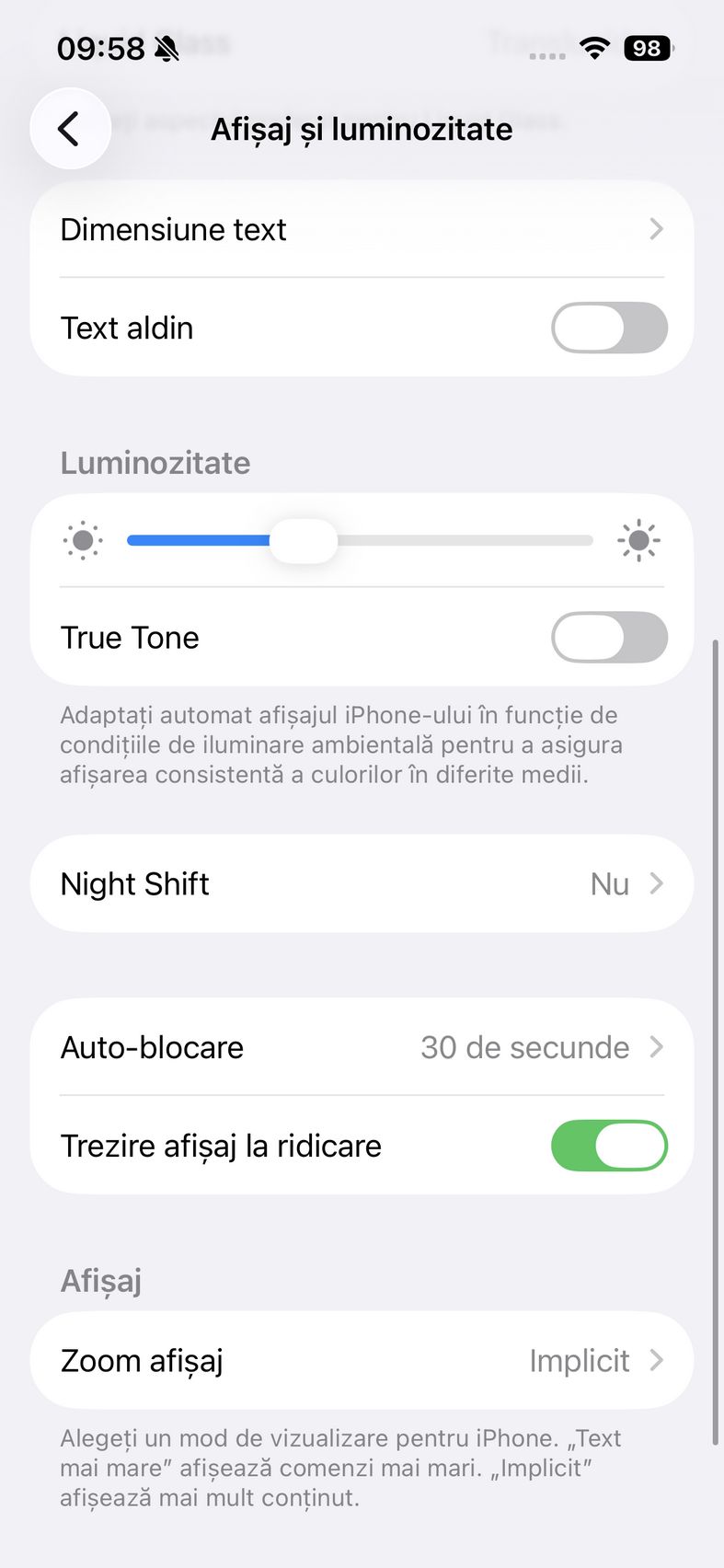Open Zoom afișaj settings
The width and height of the screenshot is (724, 1568).
361,1360
